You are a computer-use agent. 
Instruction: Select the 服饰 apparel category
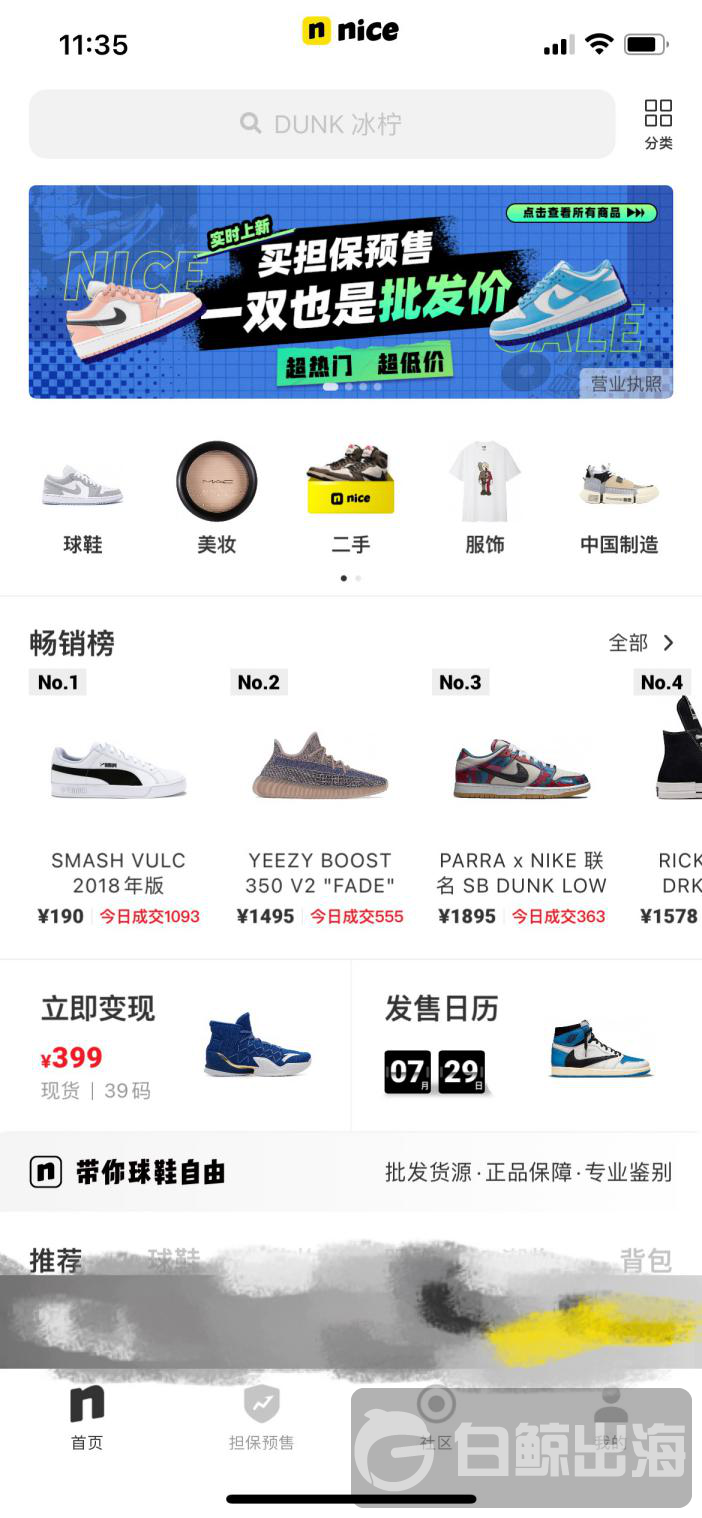click(485, 498)
